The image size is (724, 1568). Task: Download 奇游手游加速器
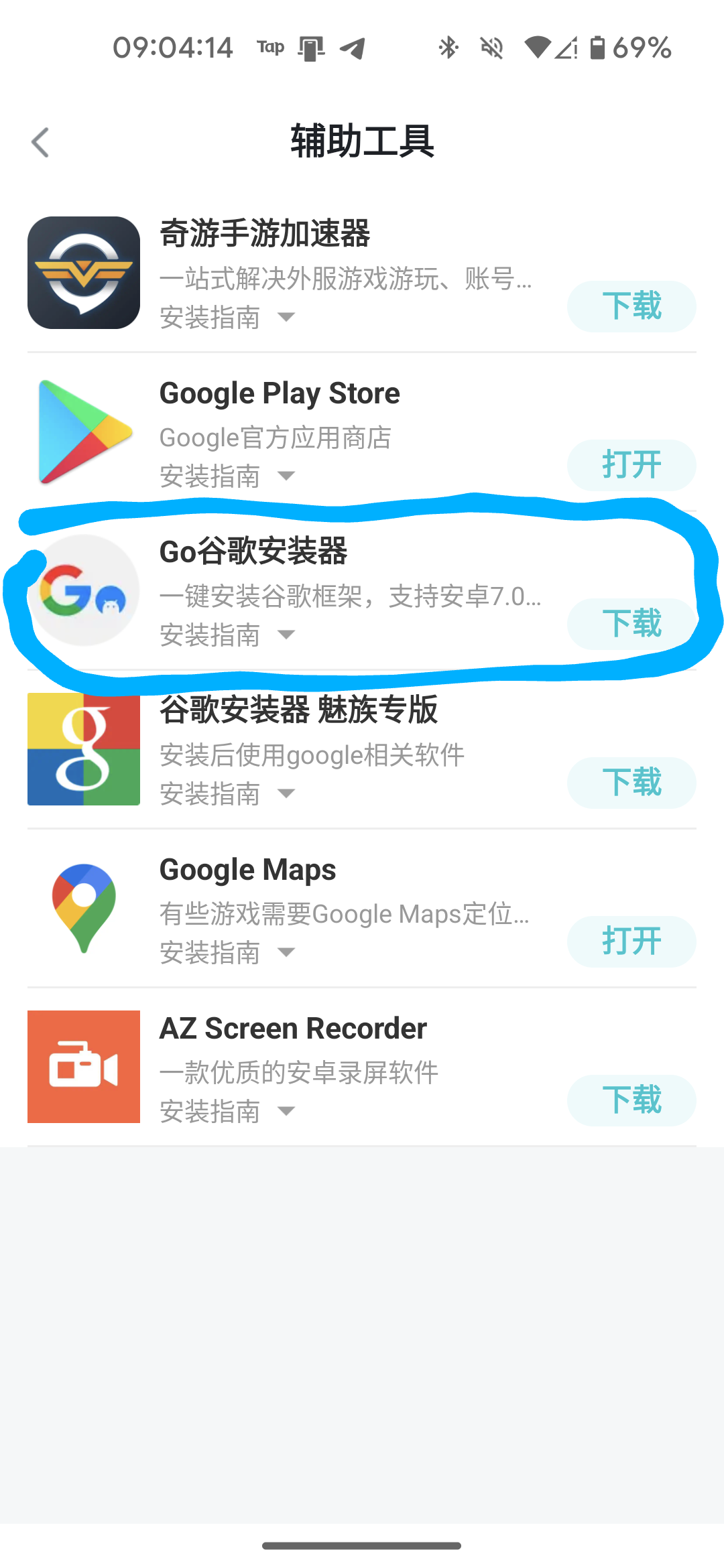pyautogui.click(x=631, y=306)
